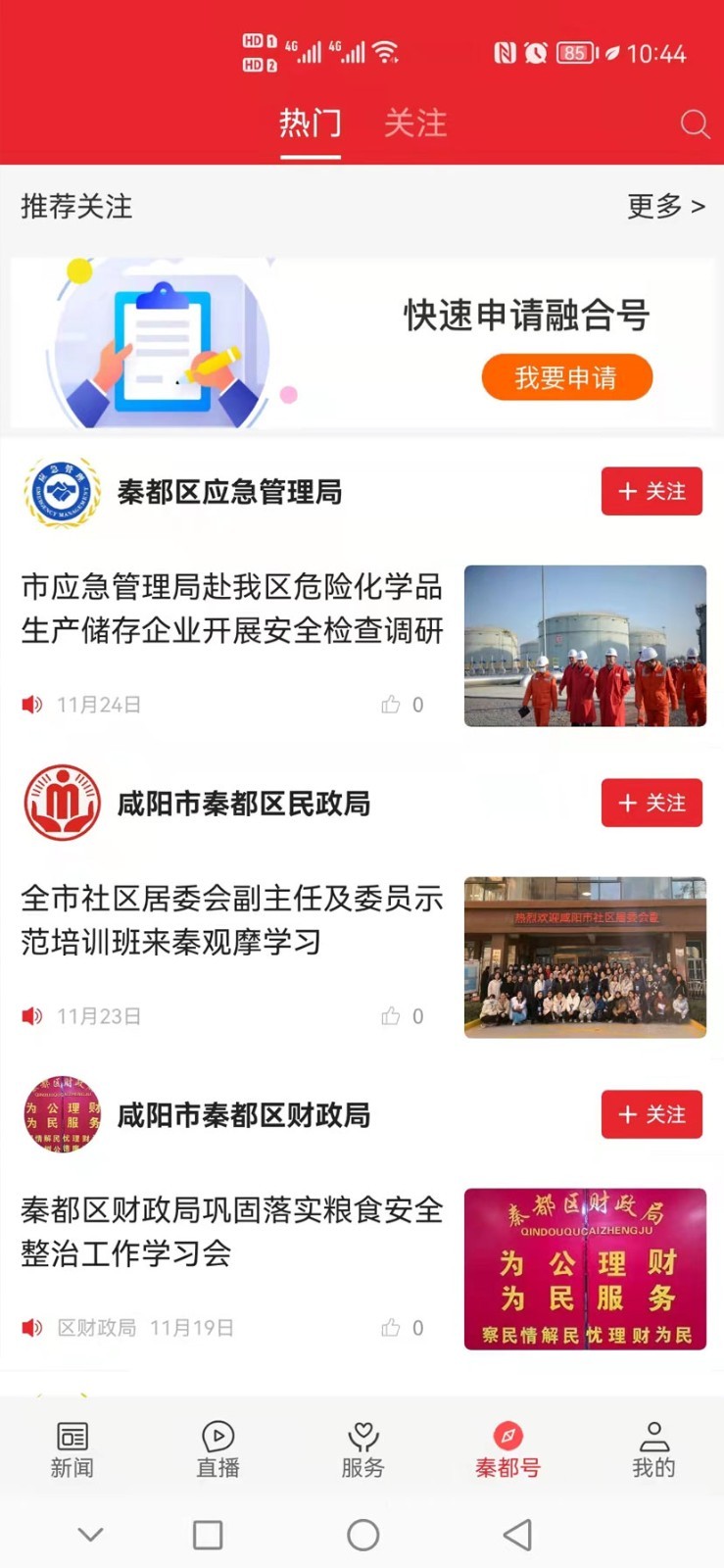Image resolution: width=724 pixels, height=1568 pixels.
Task: Tap the 秦都区应急管理局 account avatar
Action: point(62,492)
